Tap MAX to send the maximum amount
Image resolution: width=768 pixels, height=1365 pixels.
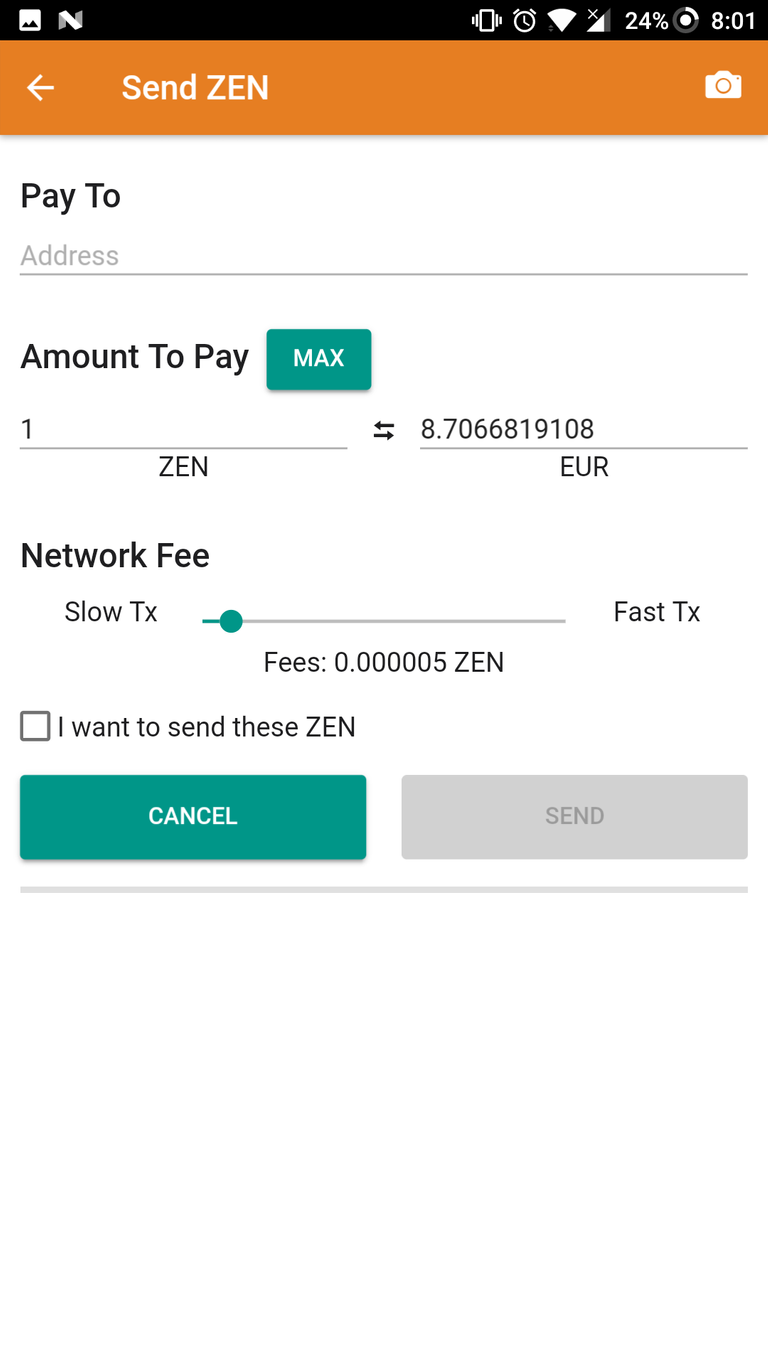click(319, 358)
